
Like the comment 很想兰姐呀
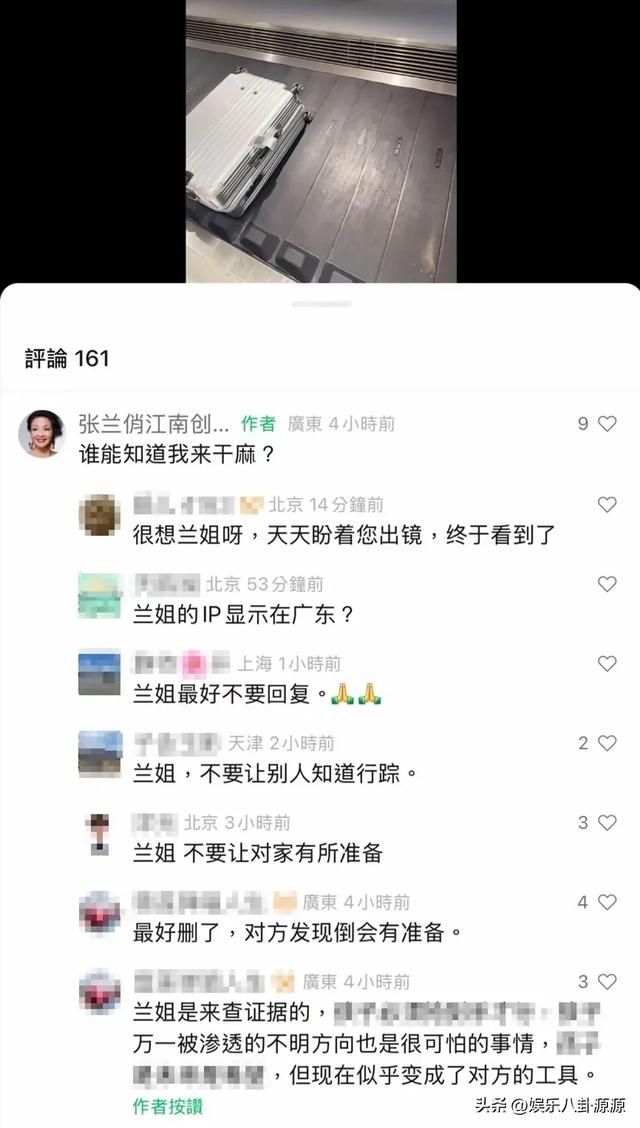(x=607, y=505)
